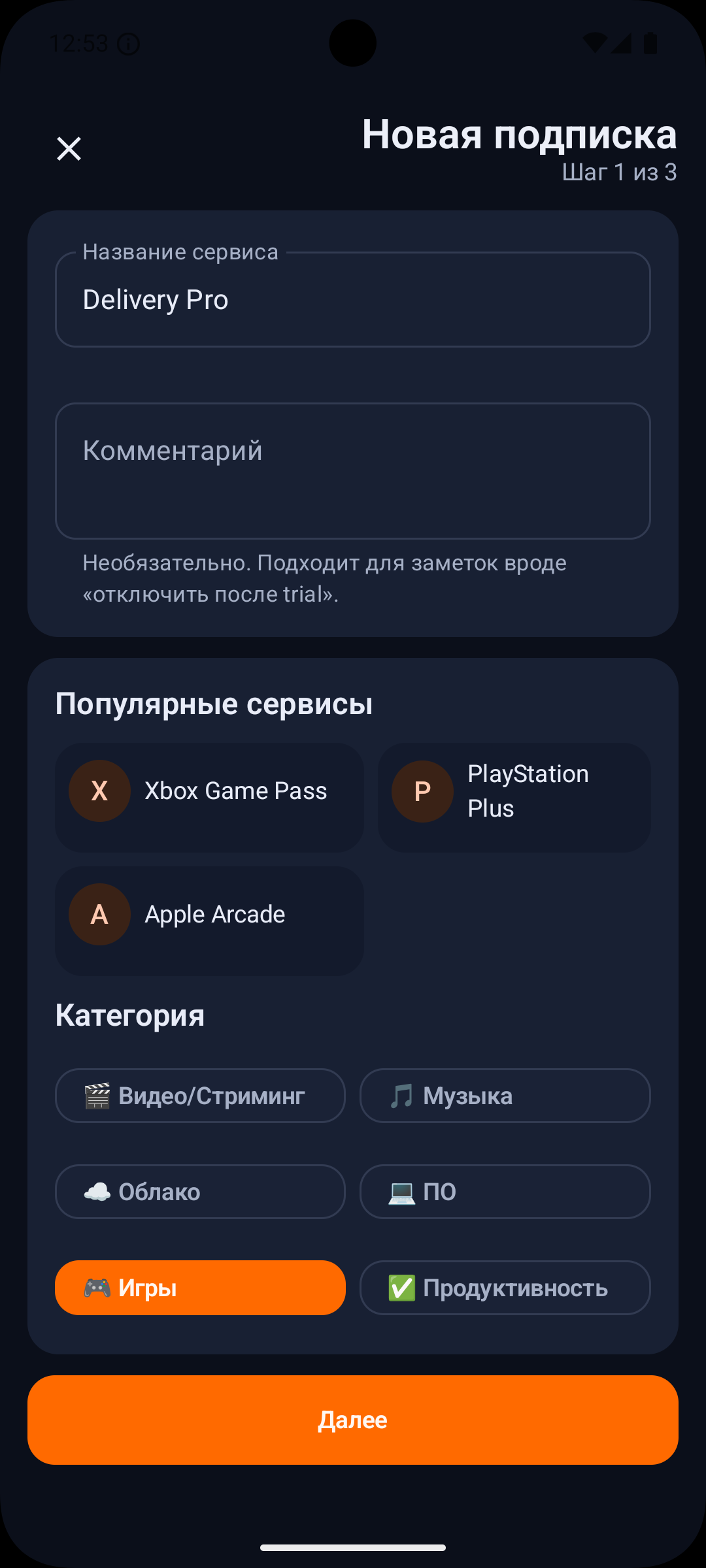Enable the Продуктивность category
706x1568 pixels.
tap(504, 1286)
